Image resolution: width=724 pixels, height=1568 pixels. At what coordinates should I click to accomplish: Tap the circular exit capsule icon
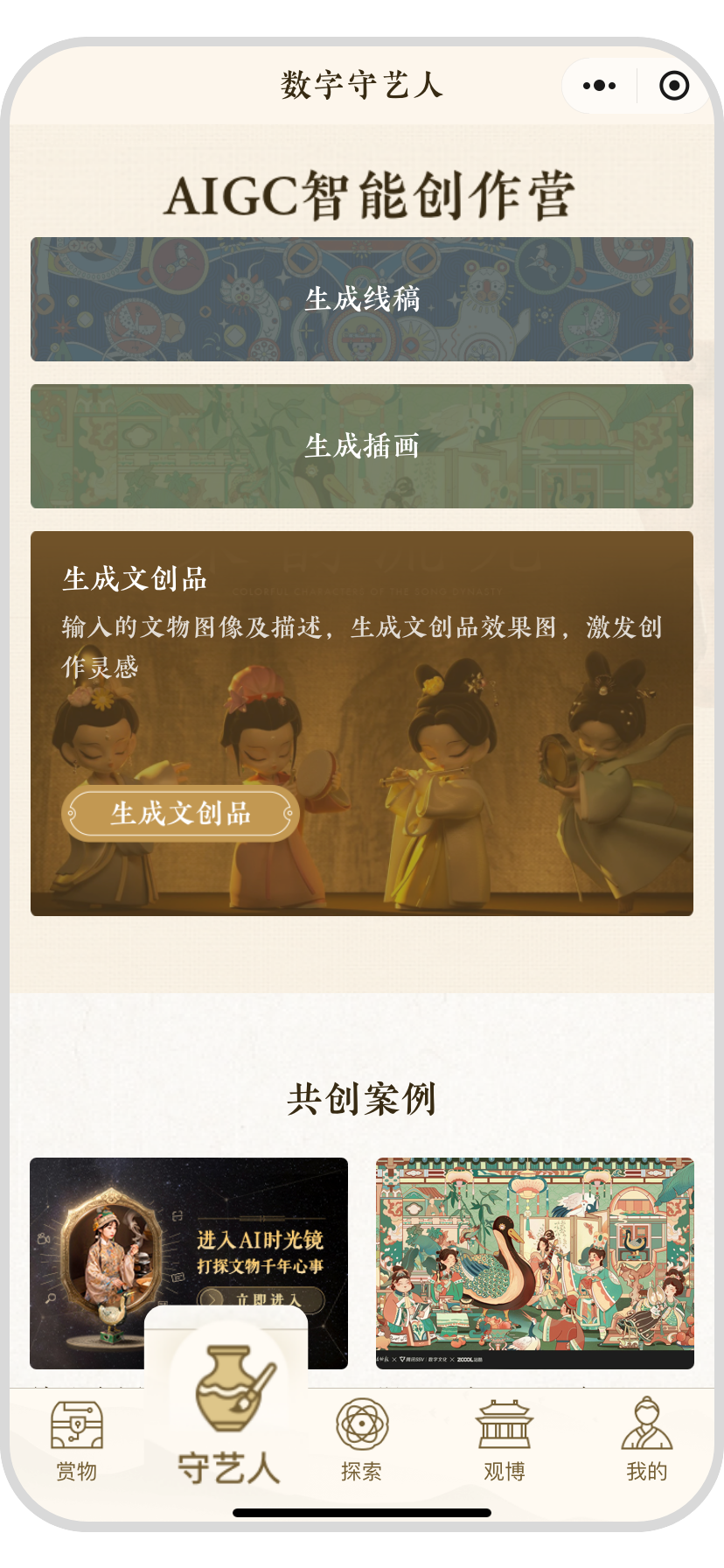pyautogui.click(x=672, y=85)
